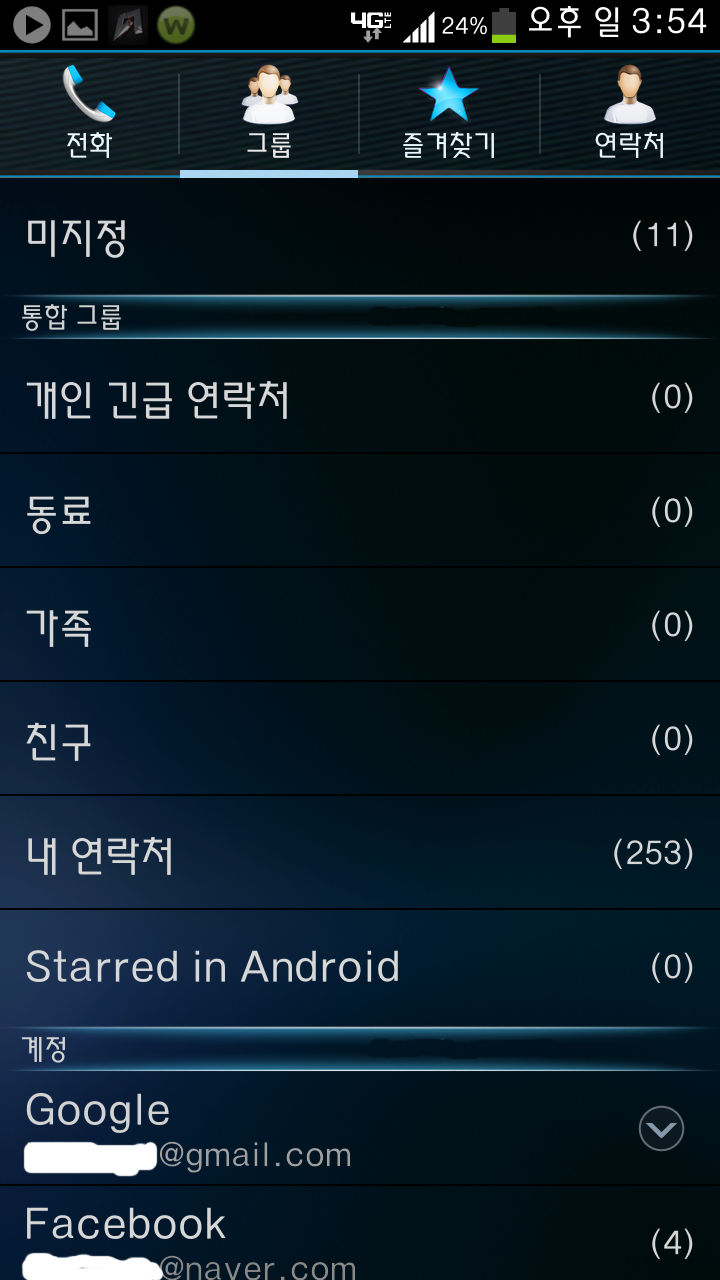Viewport: 720px width, 1280px height.
Task: Expand the Google account groups
Action: pos(660,1129)
